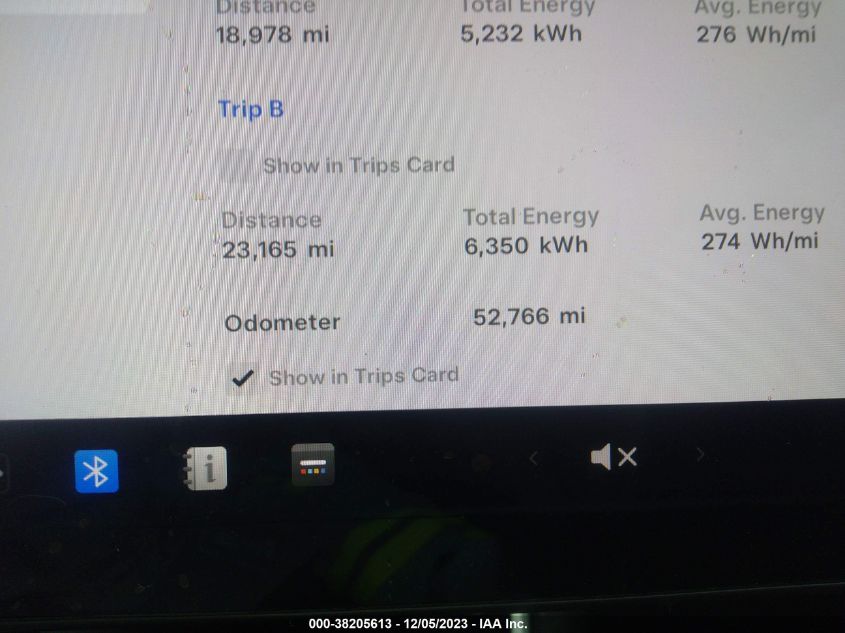Unmute the volume speaker icon
The image size is (845, 633).
[613, 458]
